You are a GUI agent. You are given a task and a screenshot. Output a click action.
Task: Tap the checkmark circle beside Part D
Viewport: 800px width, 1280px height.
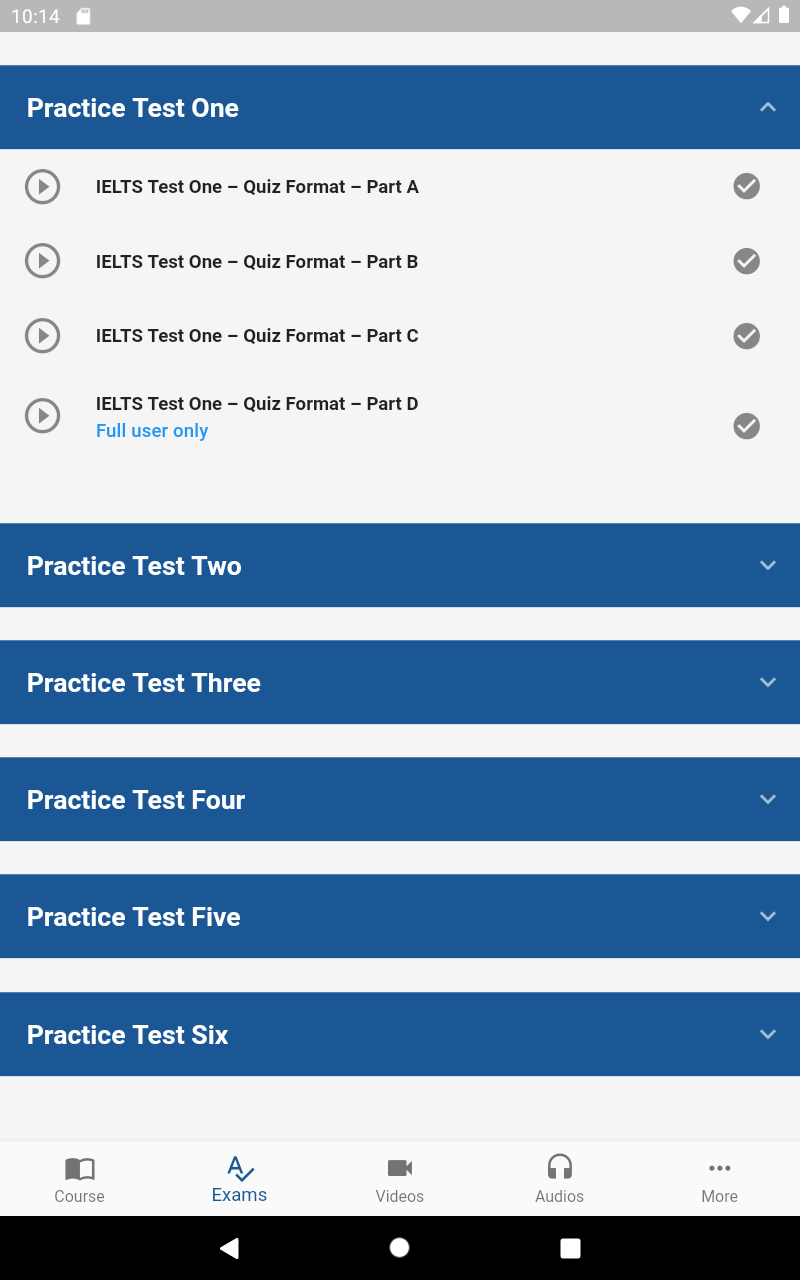746,426
